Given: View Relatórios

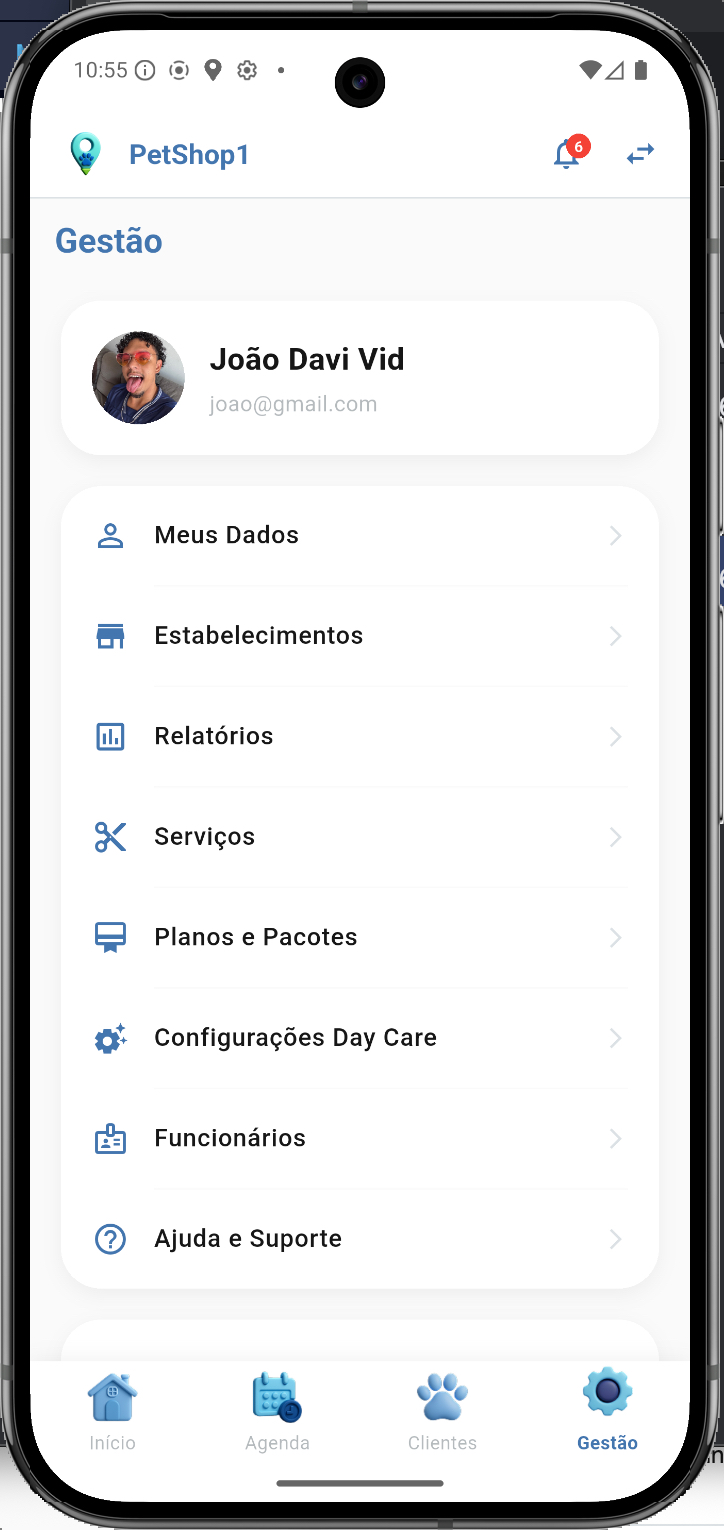Looking at the screenshot, I should coord(359,737).
